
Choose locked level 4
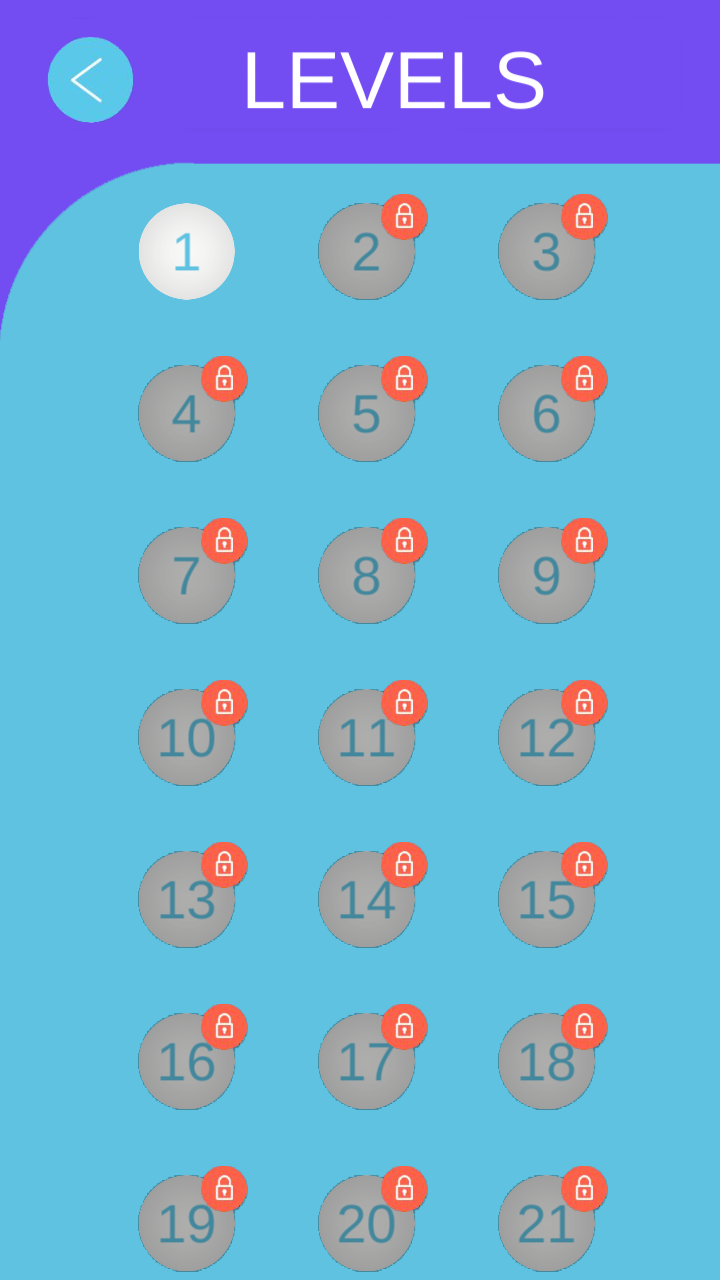point(186,414)
